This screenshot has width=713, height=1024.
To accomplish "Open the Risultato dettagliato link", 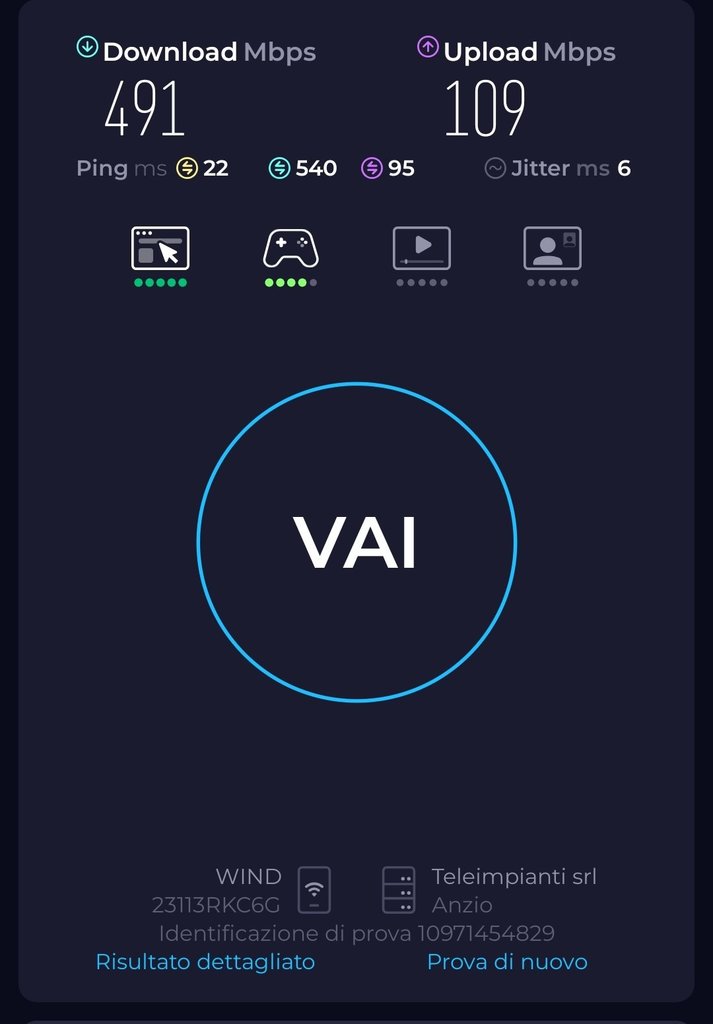I will click(205, 962).
